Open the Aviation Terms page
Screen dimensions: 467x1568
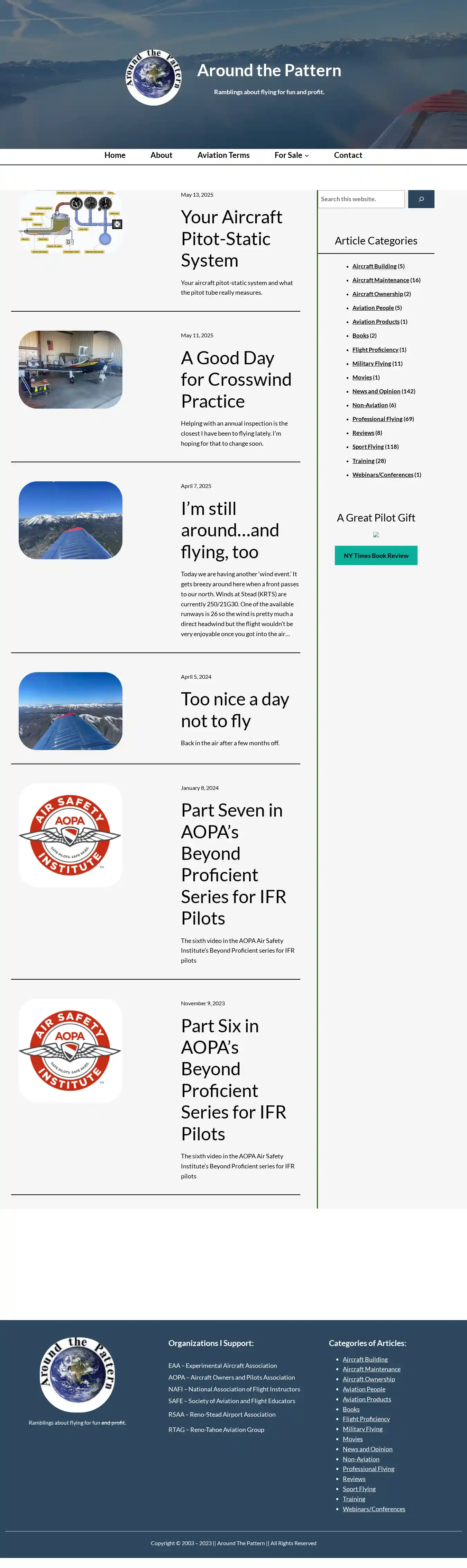223,155
